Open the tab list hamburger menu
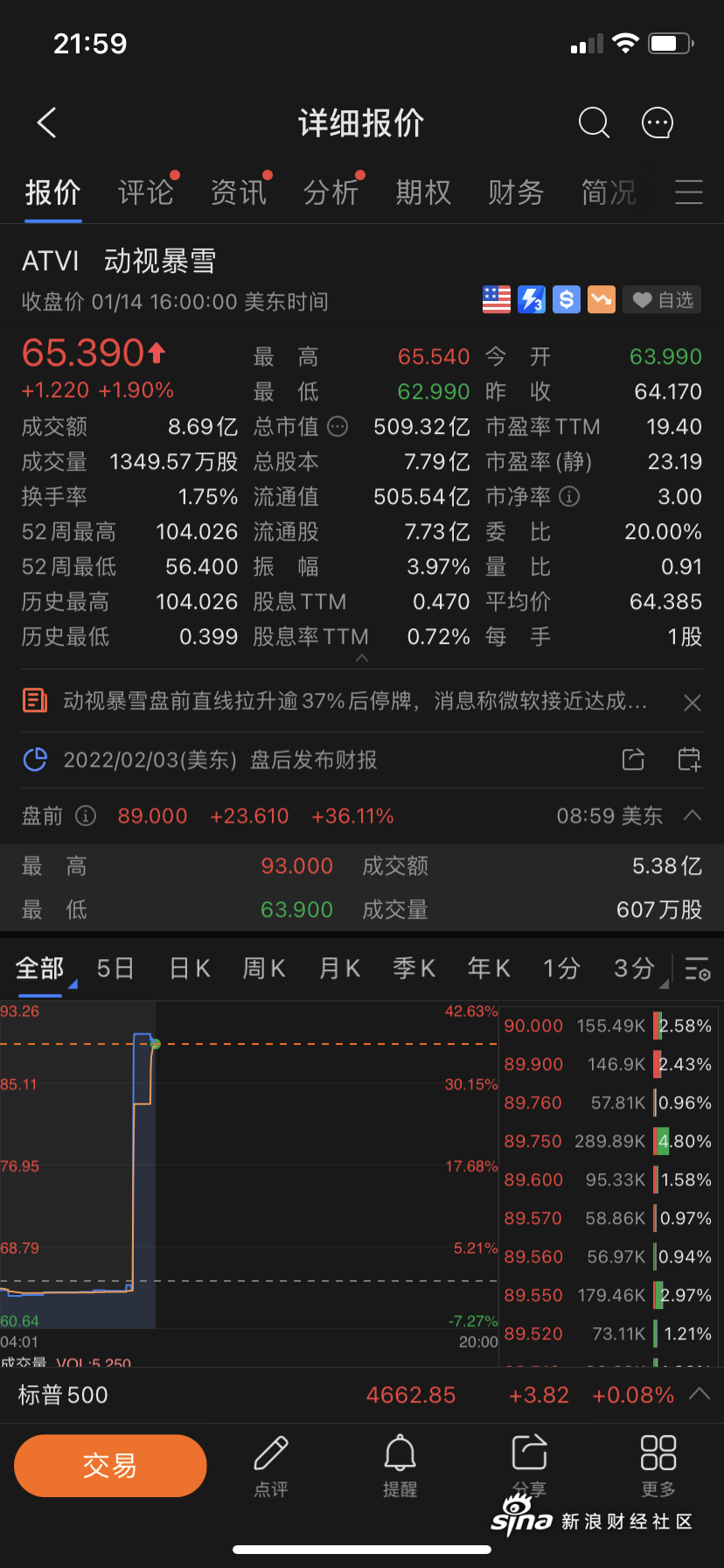The width and height of the screenshot is (724, 1568). (x=689, y=192)
